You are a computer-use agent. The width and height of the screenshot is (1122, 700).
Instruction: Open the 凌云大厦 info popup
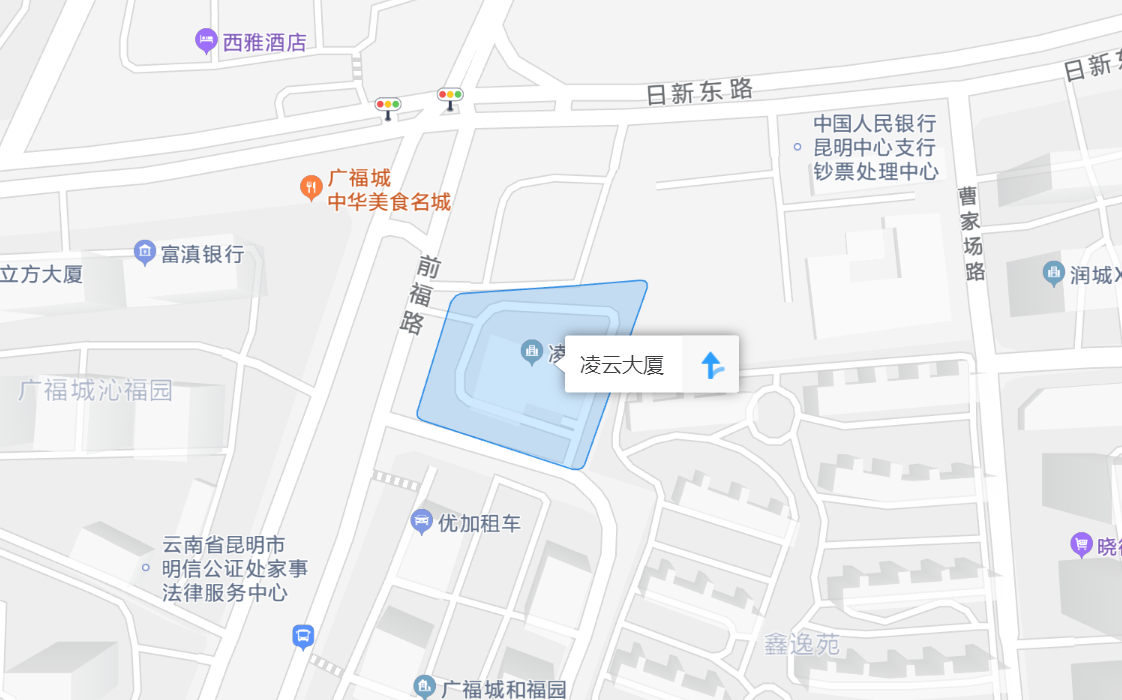pos(622,365)
